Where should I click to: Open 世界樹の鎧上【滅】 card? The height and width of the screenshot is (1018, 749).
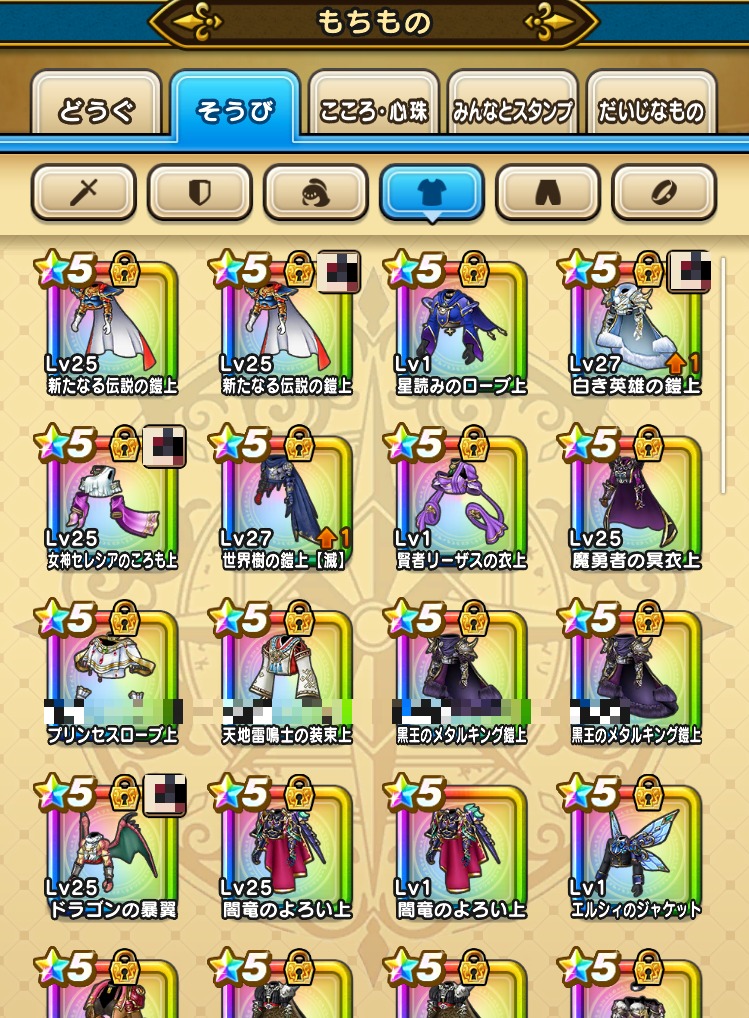pyautogui.click(x=287, y=503)
